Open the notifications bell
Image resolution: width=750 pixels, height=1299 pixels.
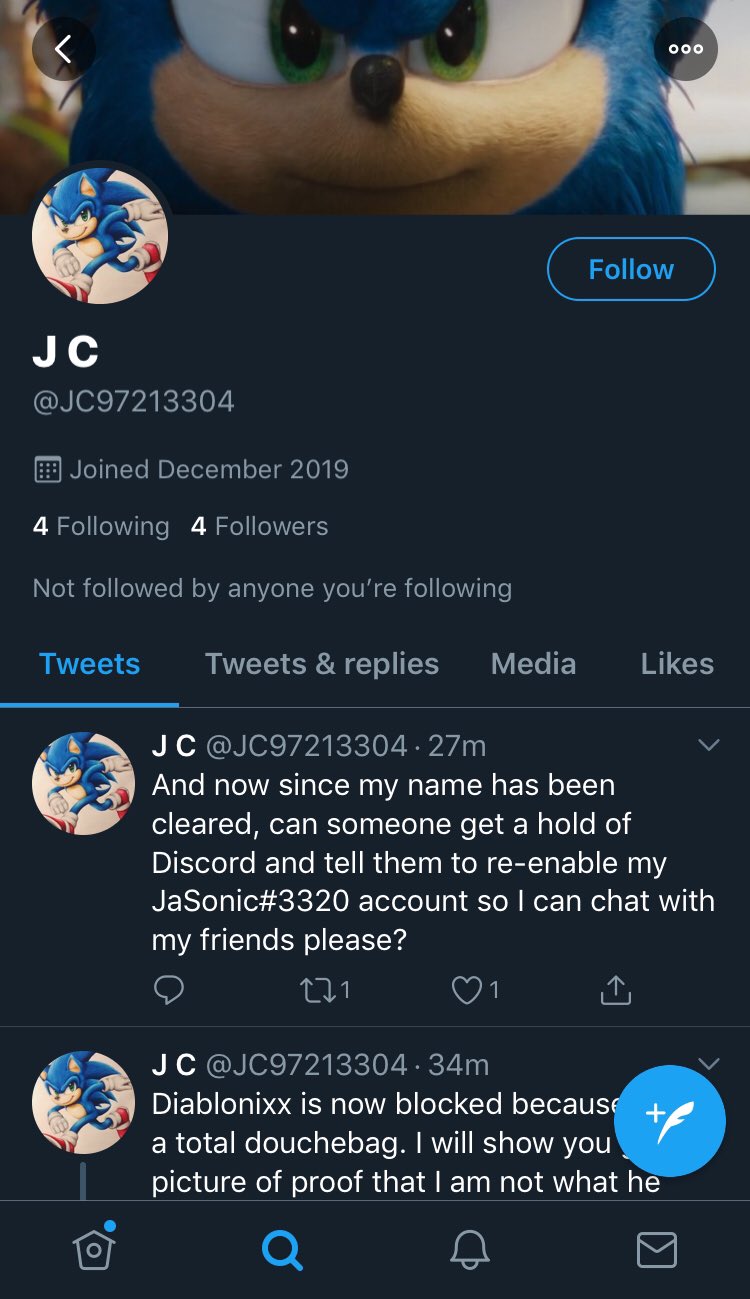click(469, 1249)
